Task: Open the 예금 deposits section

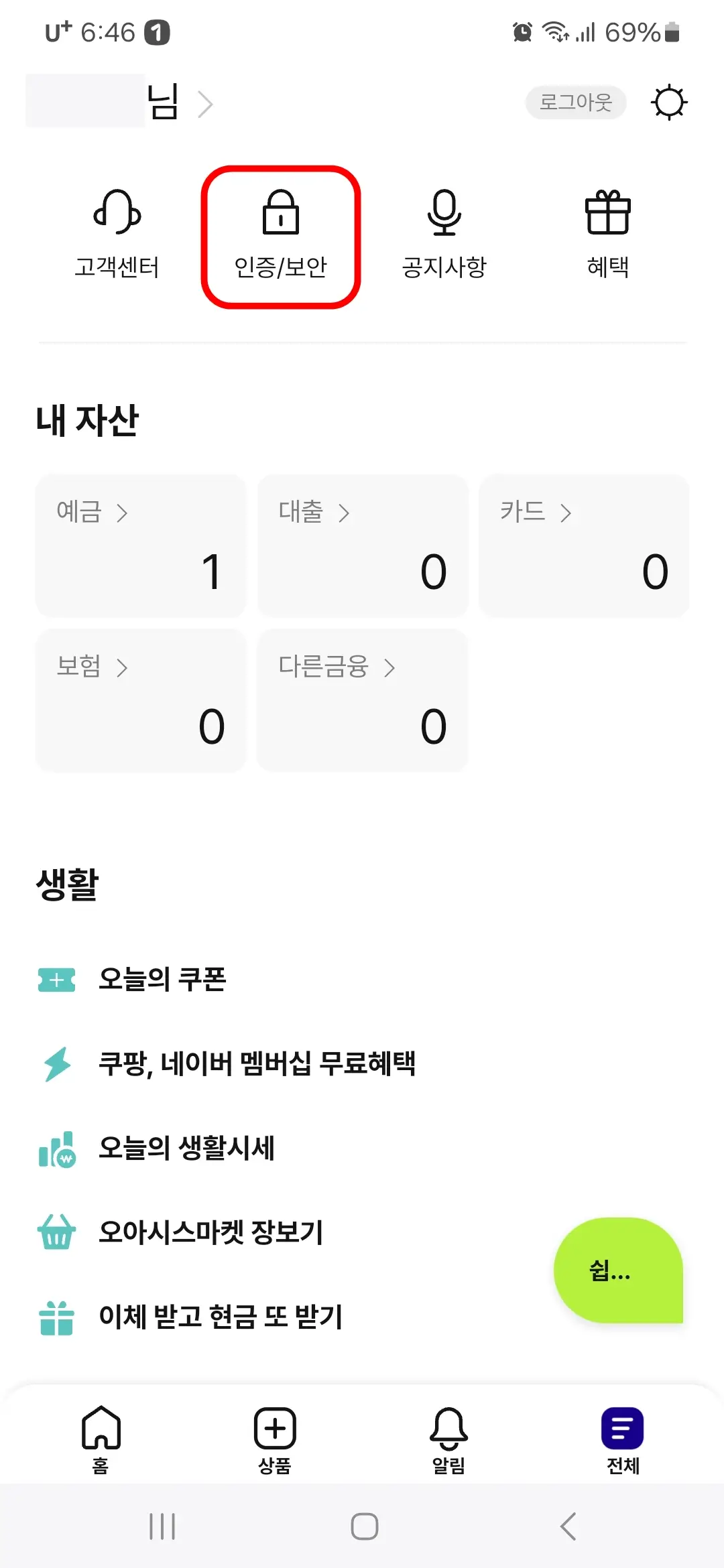Action: (x=141, y=545)
